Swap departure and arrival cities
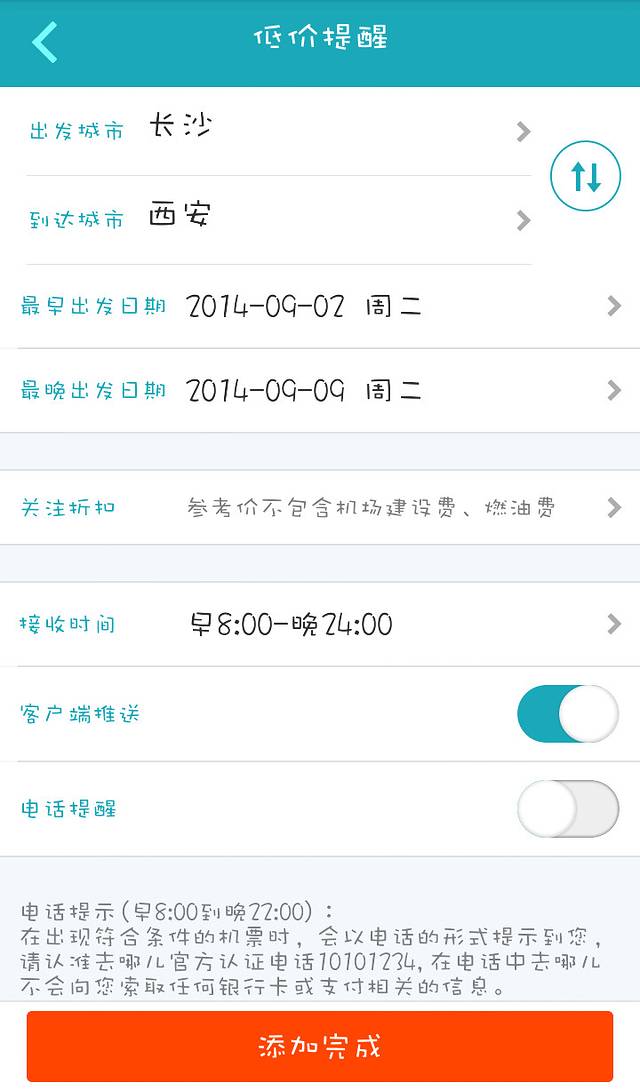 [x=585, y=176]
